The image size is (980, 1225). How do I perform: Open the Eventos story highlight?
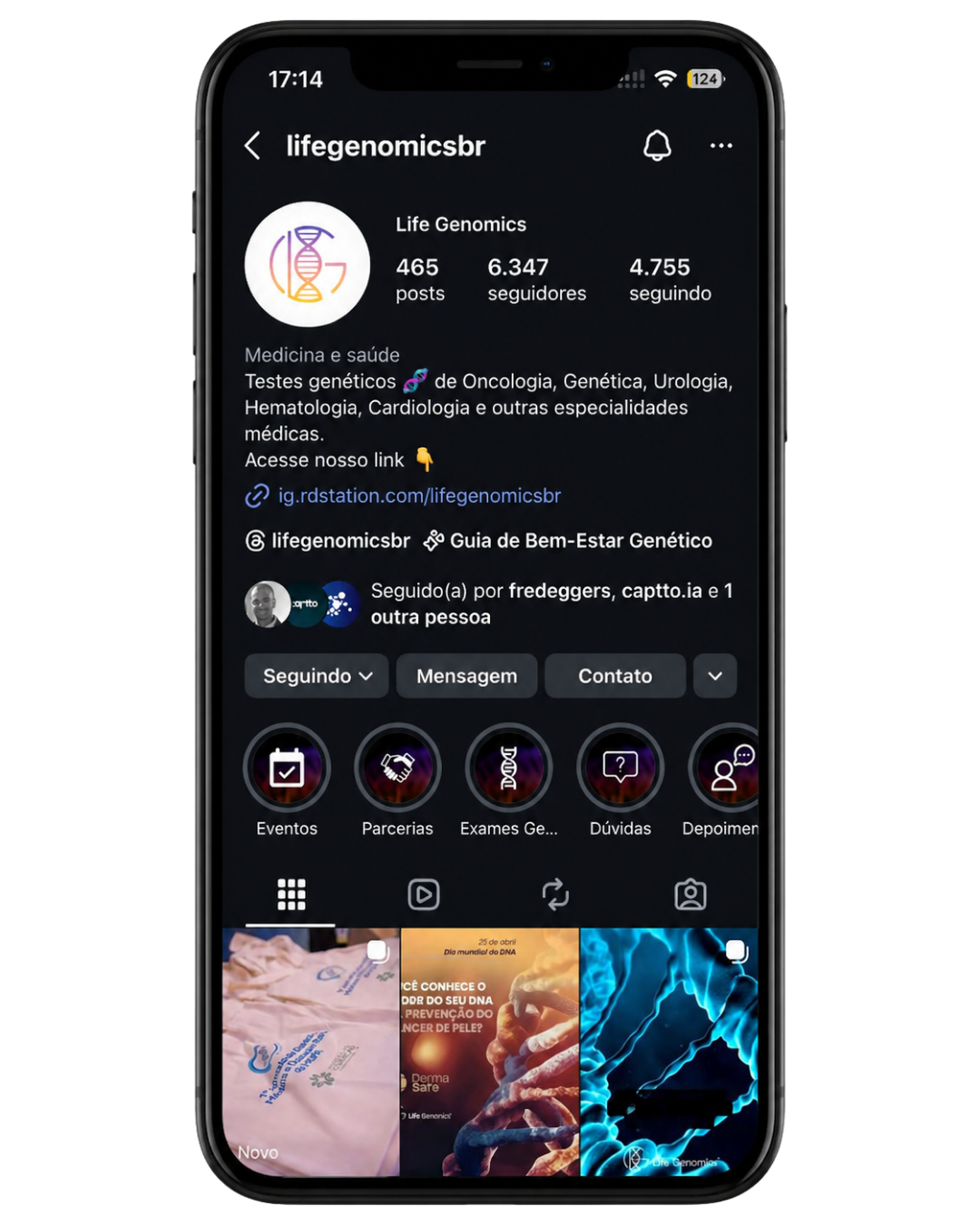[x=287, y=769]
